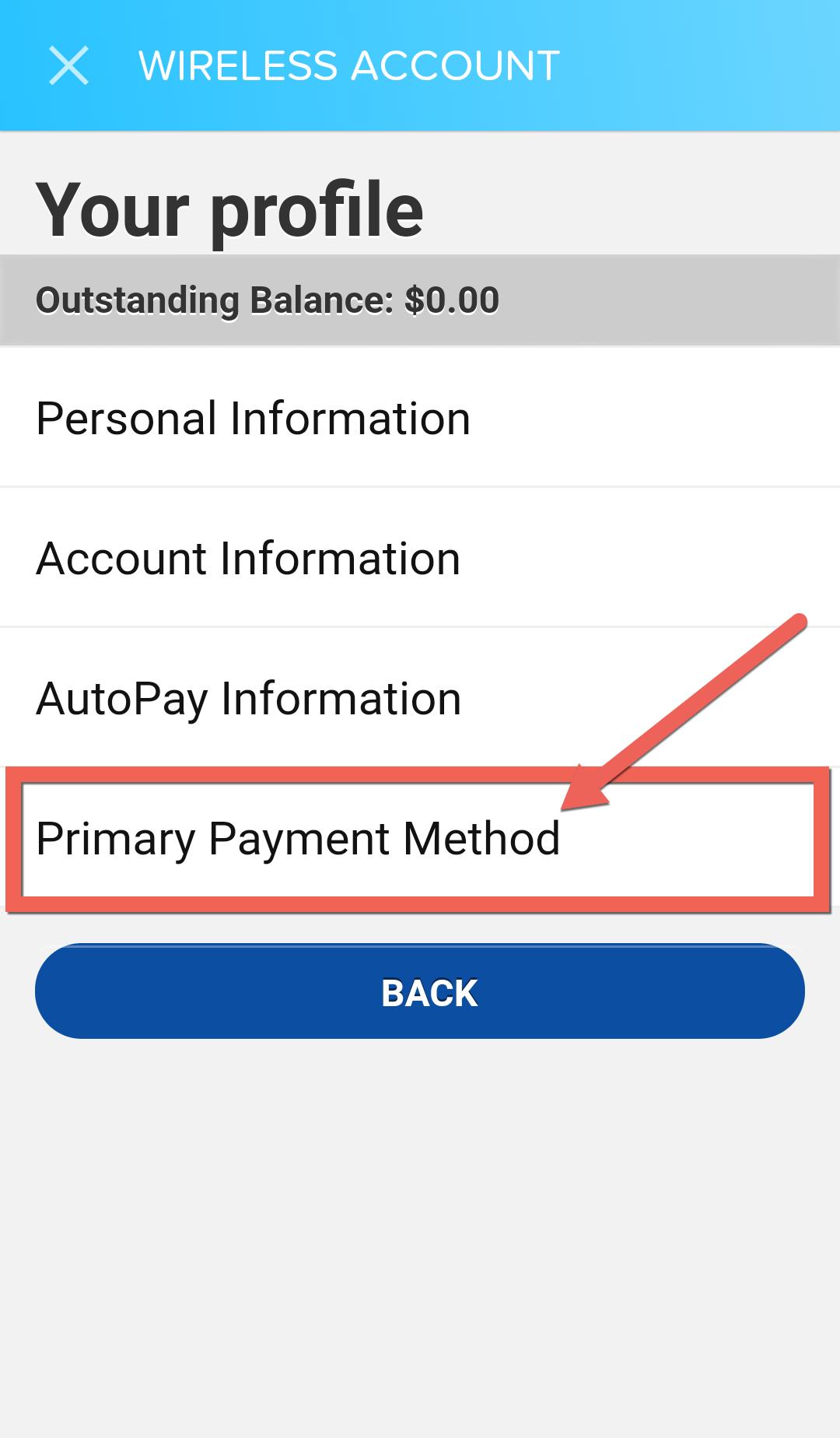The height and width of the screenshot is (1438, 840).
Task: Close the Wireless Account screen
Action: [68, 65]
